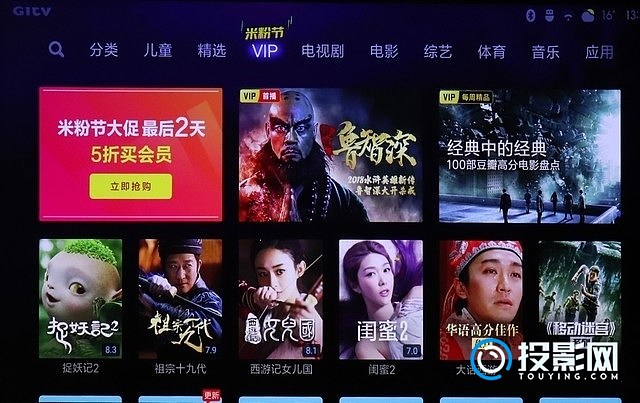Go to the 电视剧 tab
This screenshot has height=403, width=640.
[x=322, y=51]
